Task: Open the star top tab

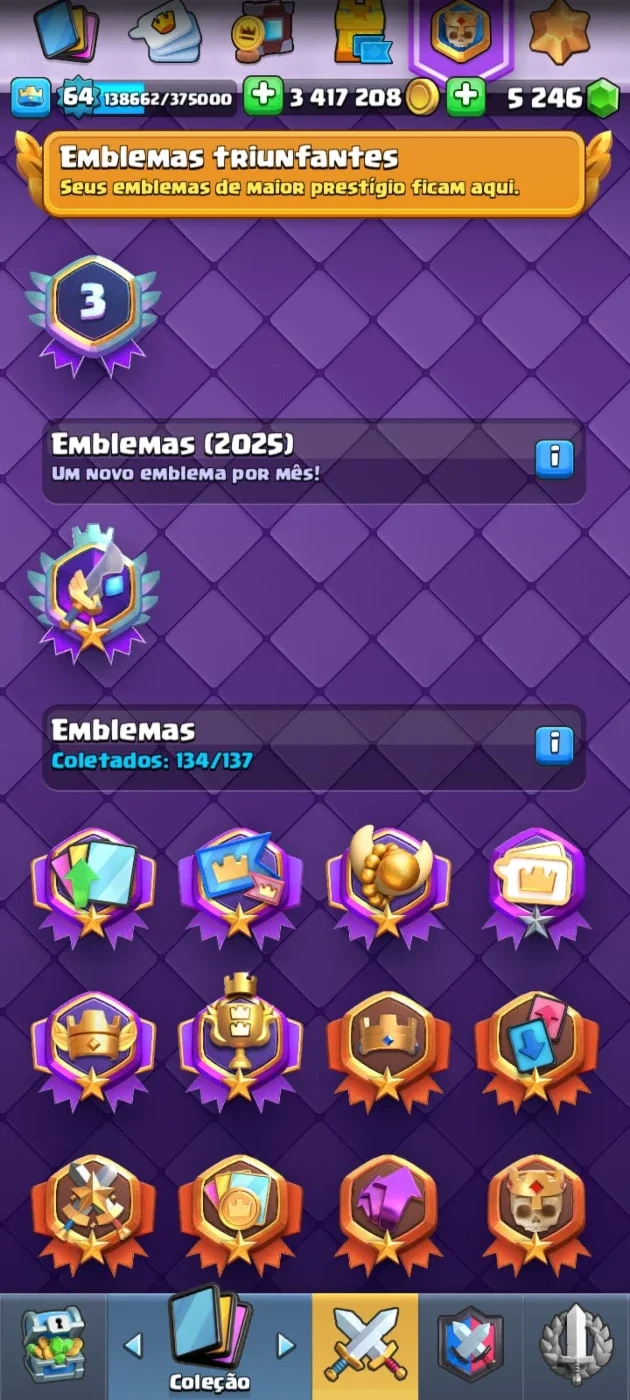Action: 559,32
